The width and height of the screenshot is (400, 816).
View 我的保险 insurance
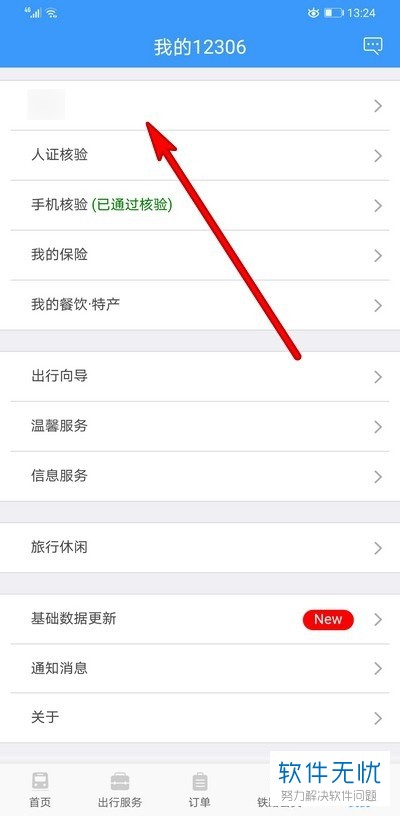[x=200, y=256]
